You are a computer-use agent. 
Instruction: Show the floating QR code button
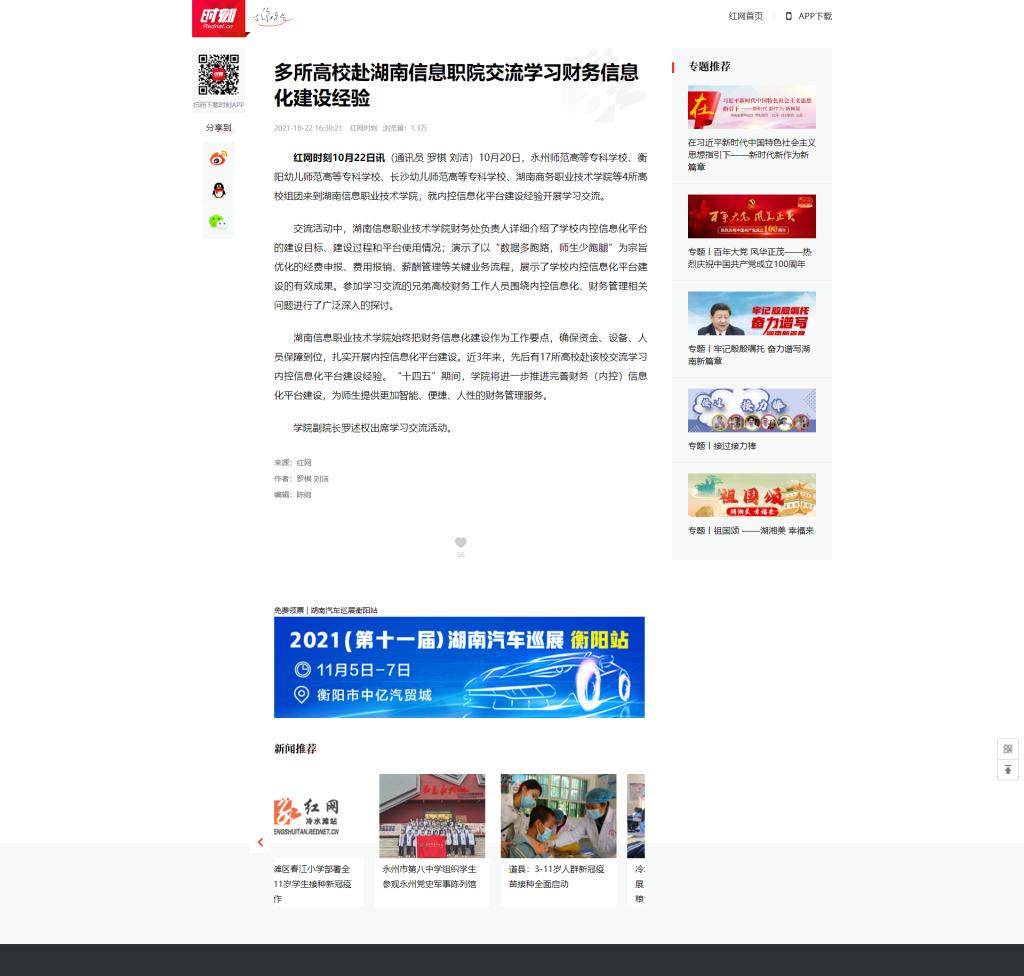(x=1007, y=748)
